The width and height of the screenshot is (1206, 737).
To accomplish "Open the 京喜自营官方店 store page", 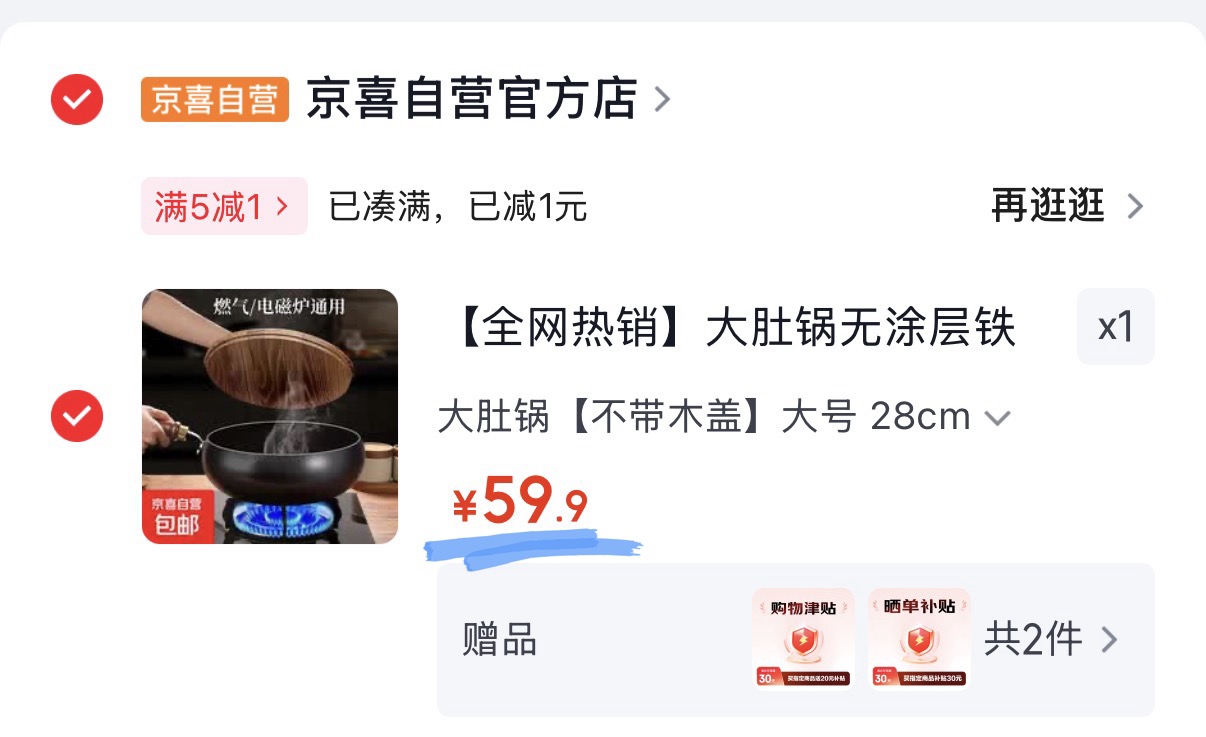I will click(x=488, y=99).
